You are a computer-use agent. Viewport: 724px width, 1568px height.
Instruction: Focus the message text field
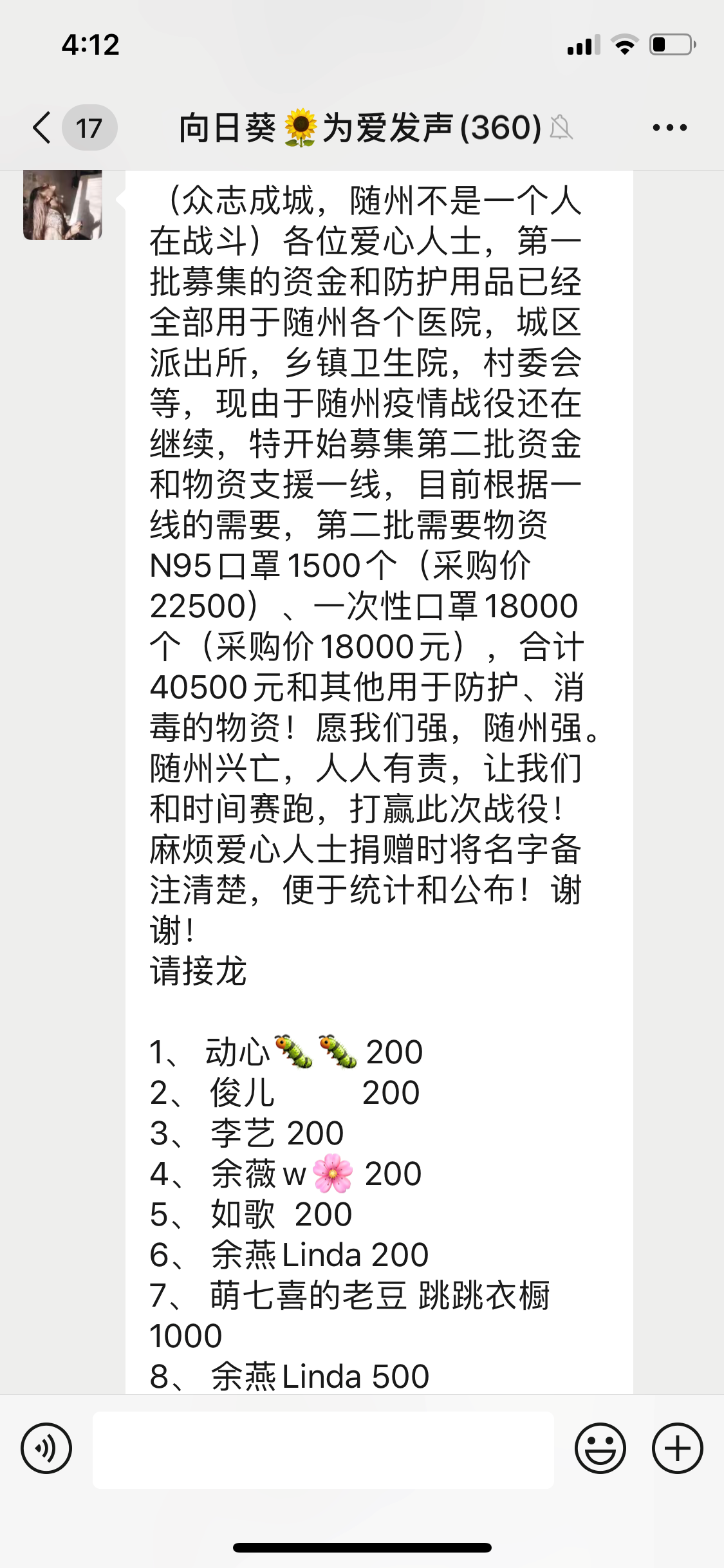point(323,1450)
